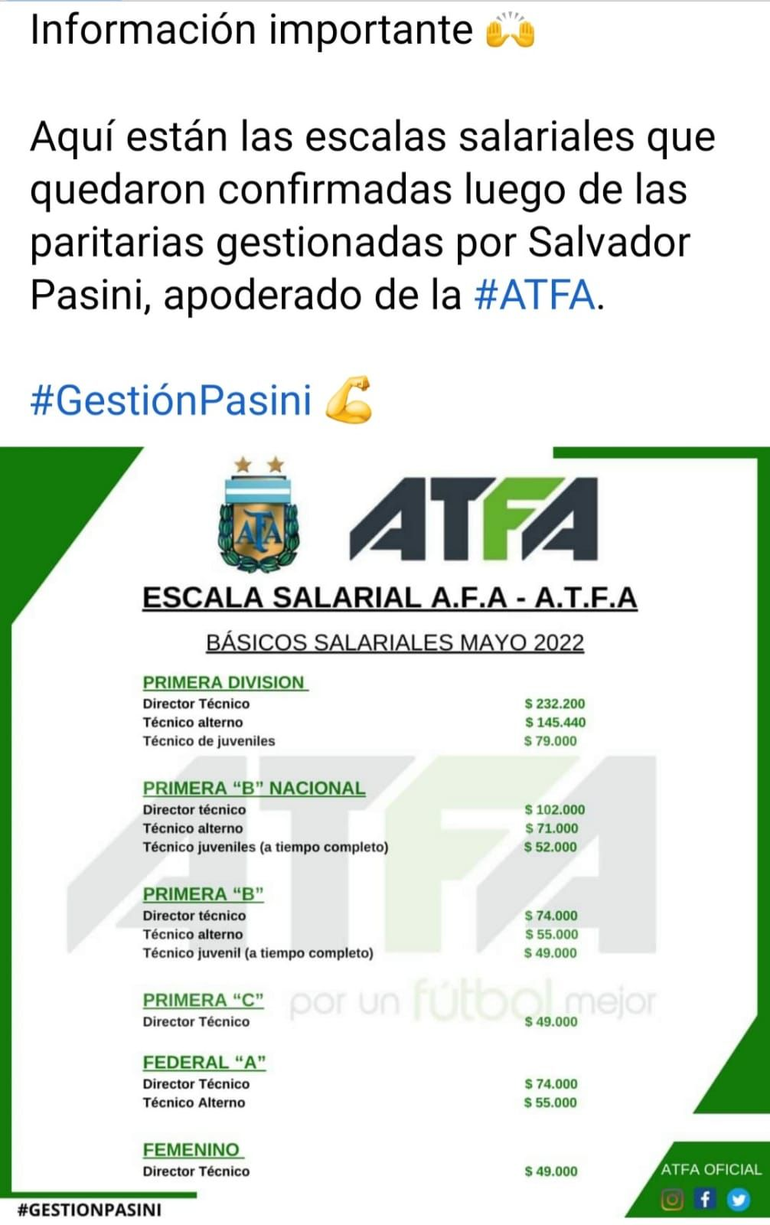Open the attached salary scale image
Image resolution: width=770 pixels, height=1225 pixels.
385,830
